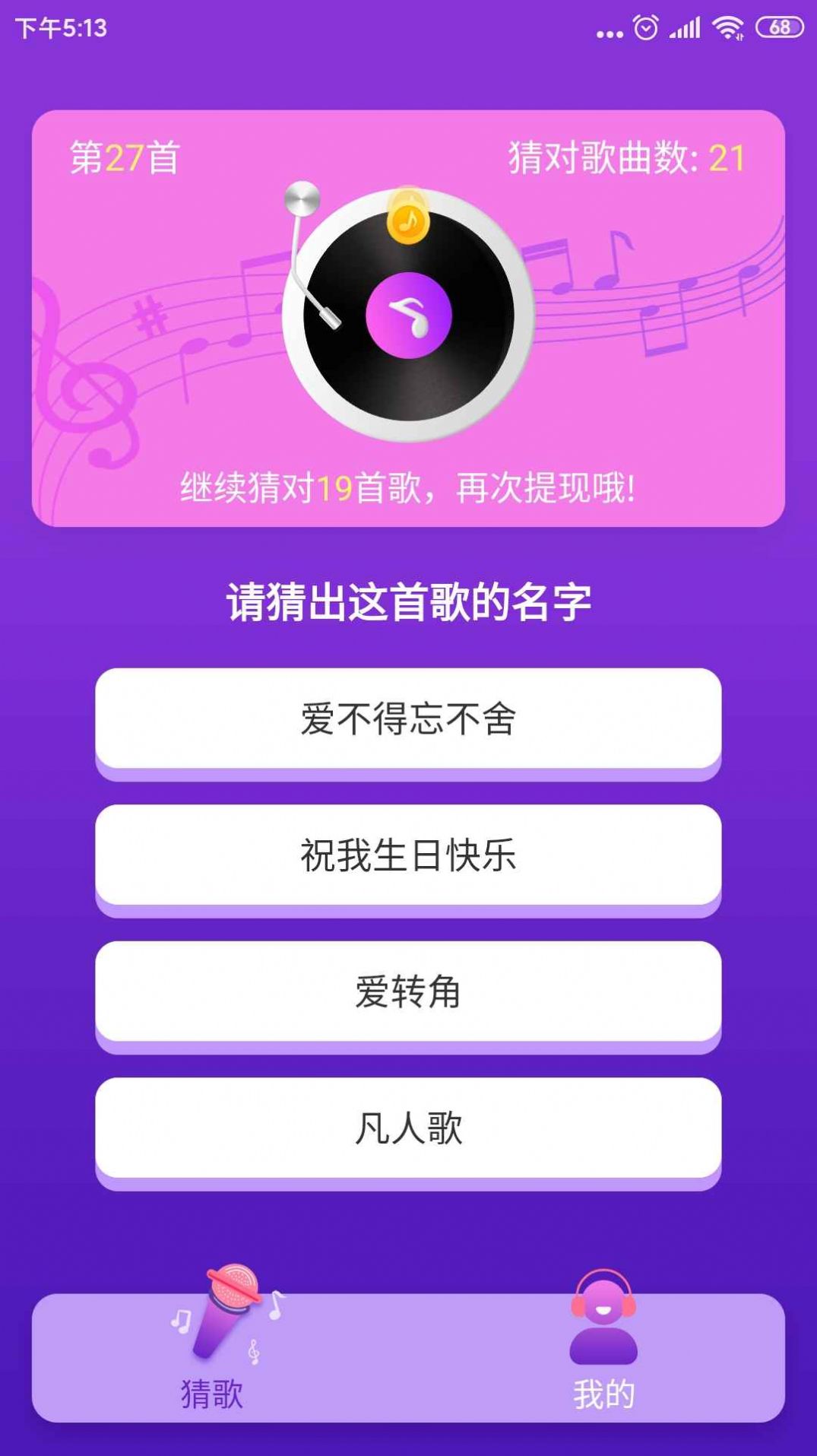Viewport: 817px width, 1456px height.
Task: Select 凡人歌 from the answer choices
Action: [x=407, y=1125]
